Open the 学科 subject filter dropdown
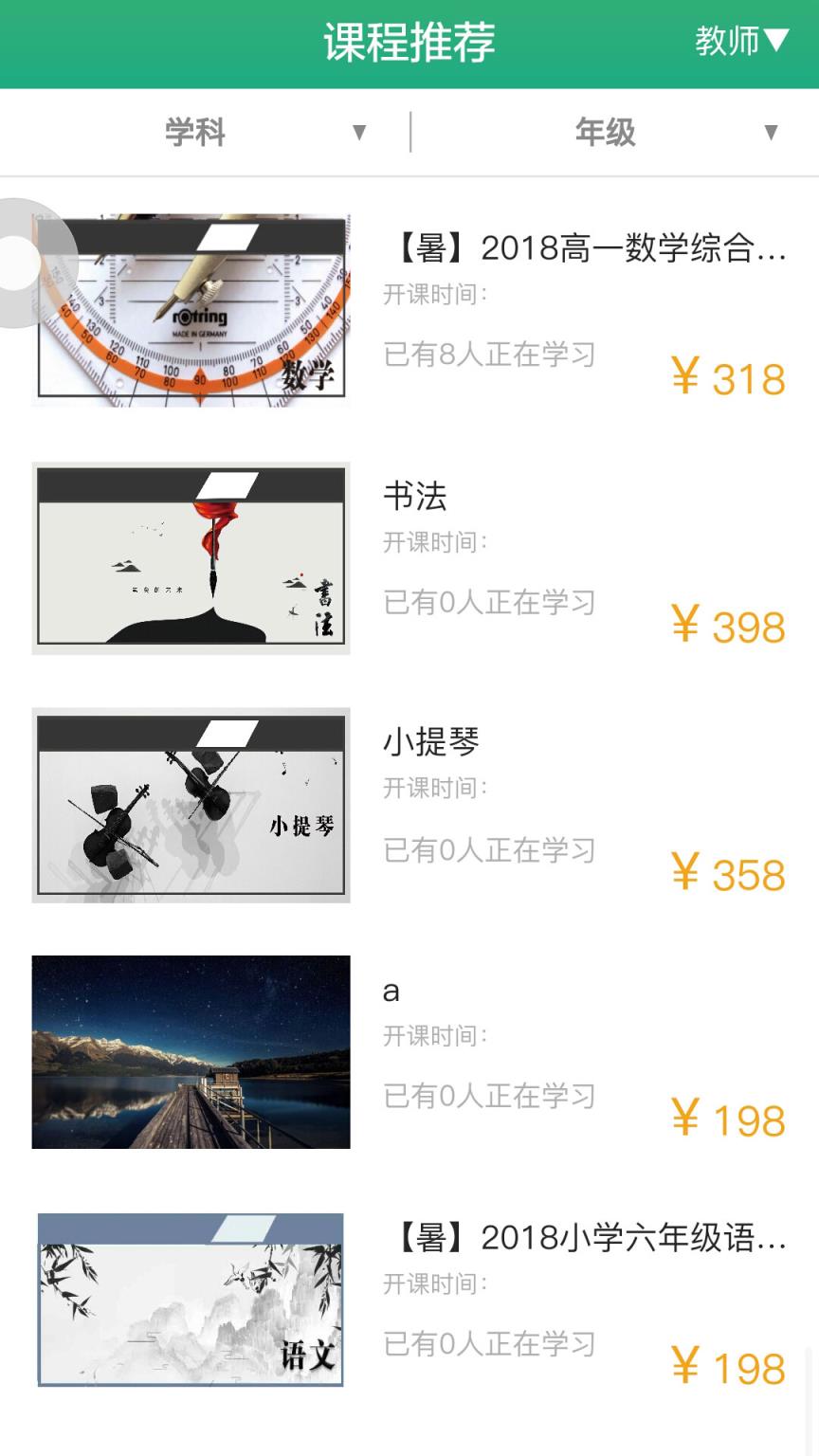The height and width of the screenshot is (1456, 819). click(229, 132)
